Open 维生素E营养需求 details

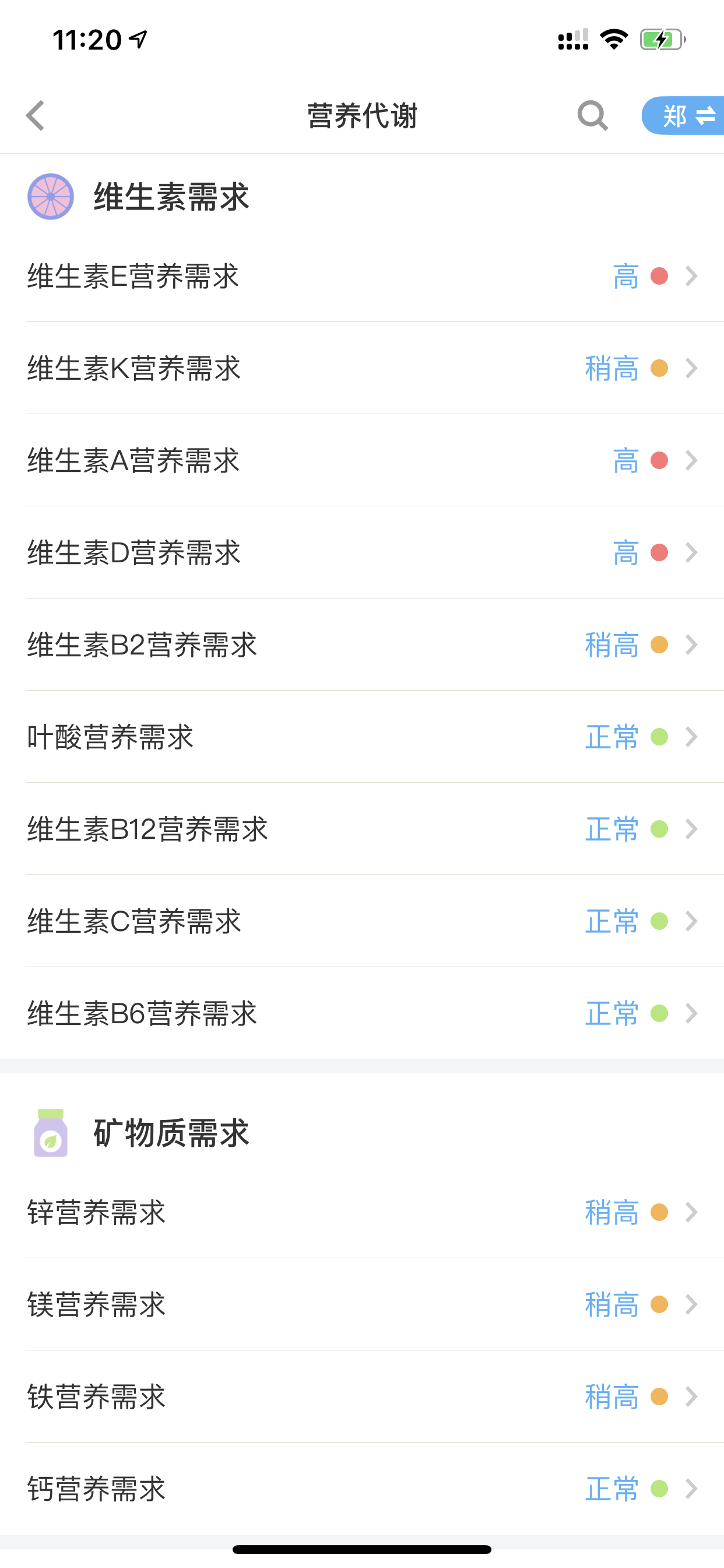click(362, 276)
